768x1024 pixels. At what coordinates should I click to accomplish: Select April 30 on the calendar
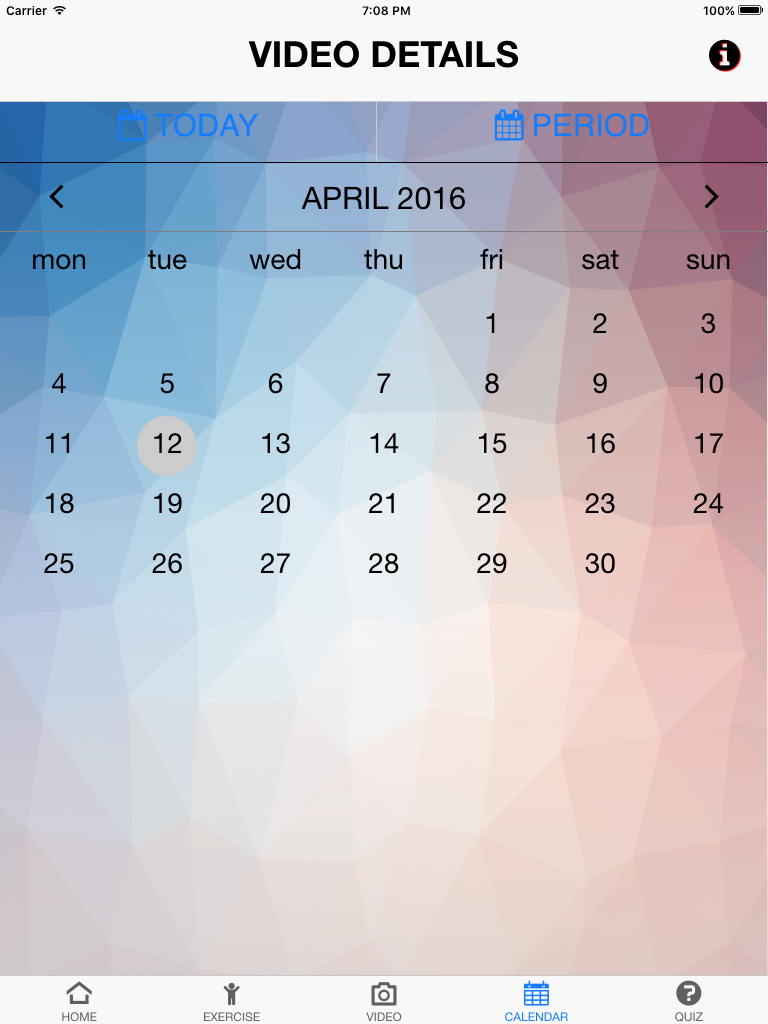click(600, 563)
